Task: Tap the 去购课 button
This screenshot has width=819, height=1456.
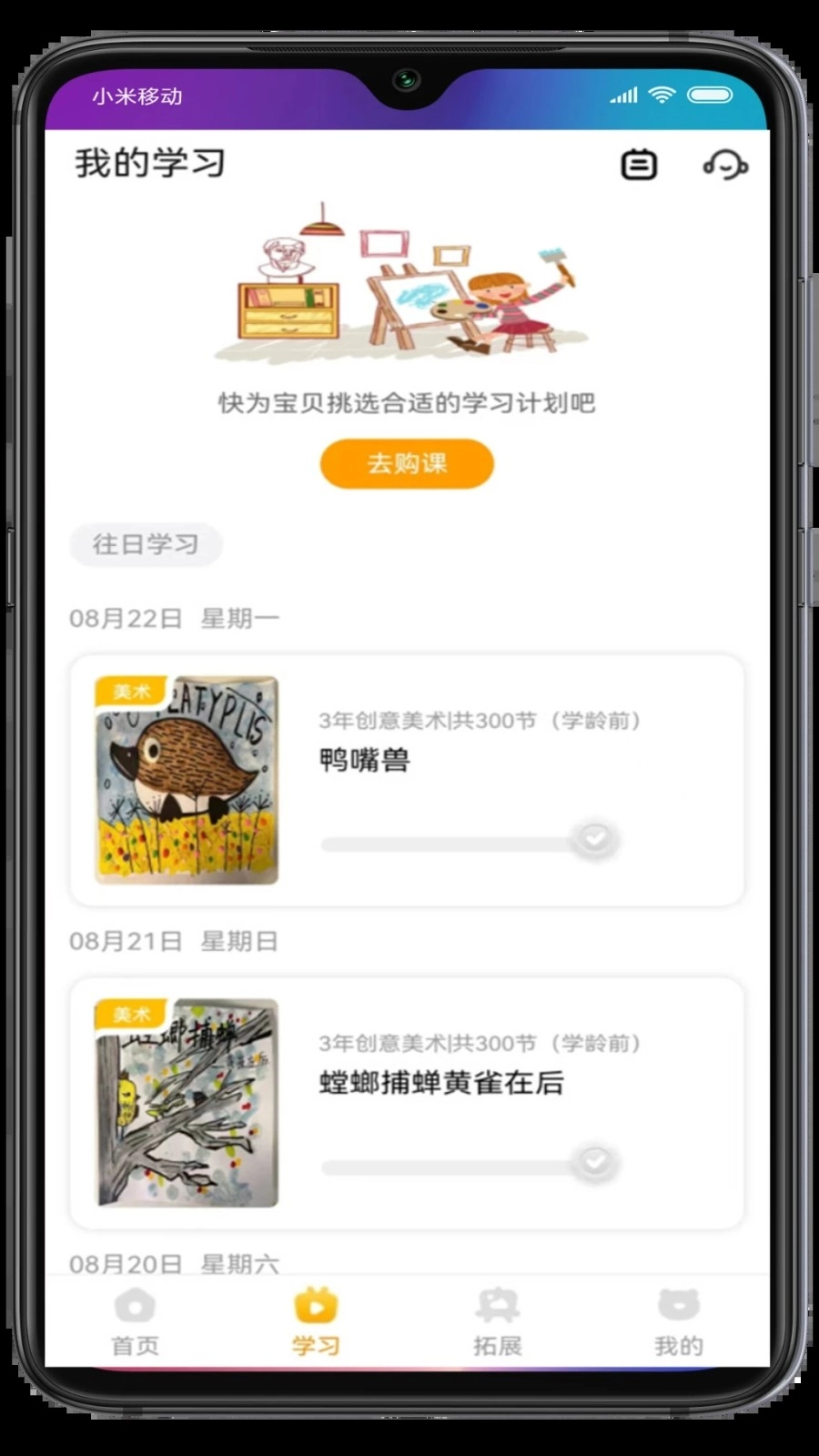Action: 407,463
